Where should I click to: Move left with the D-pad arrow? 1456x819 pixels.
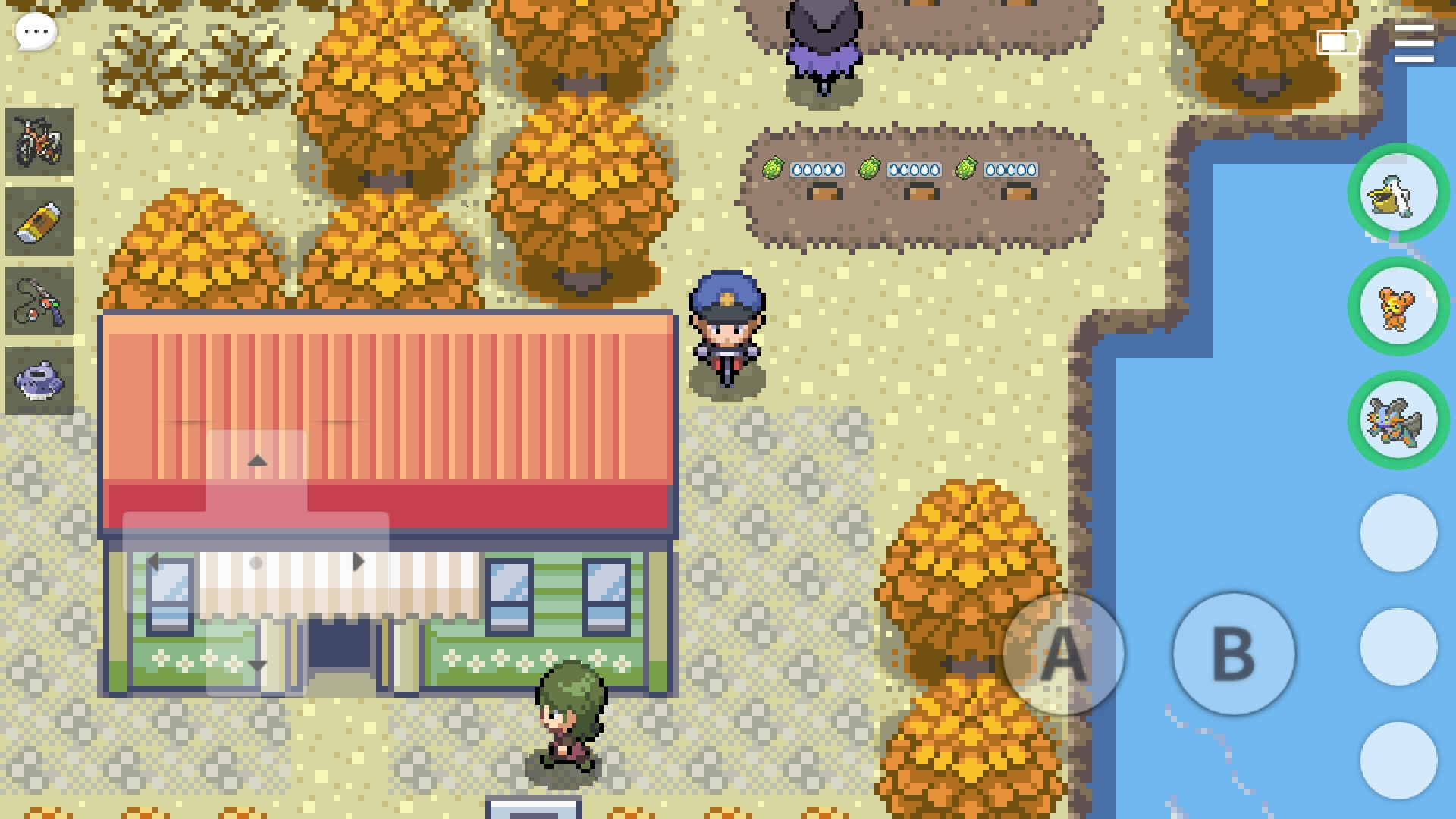point(154,562)
